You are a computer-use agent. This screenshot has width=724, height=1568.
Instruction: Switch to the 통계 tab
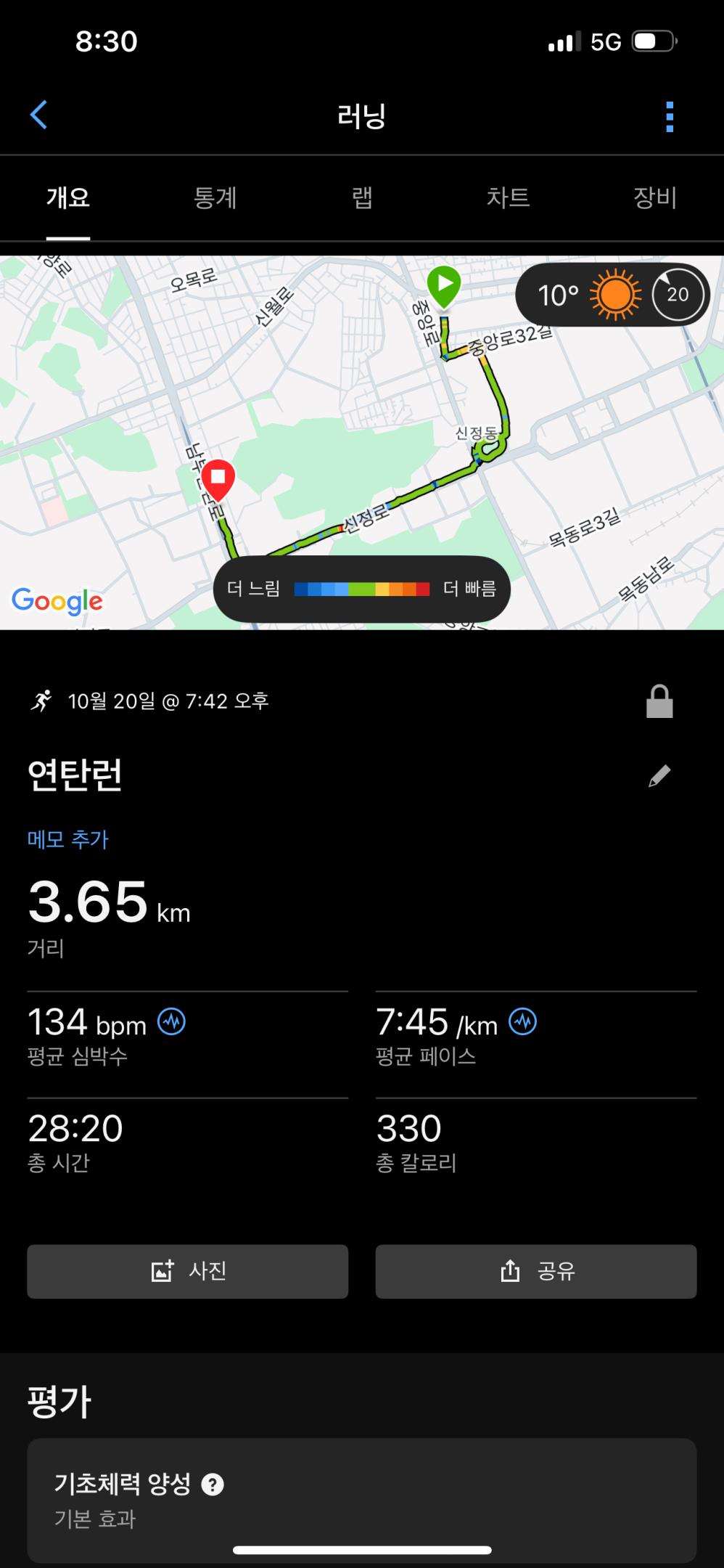click(x=215, y=197)
